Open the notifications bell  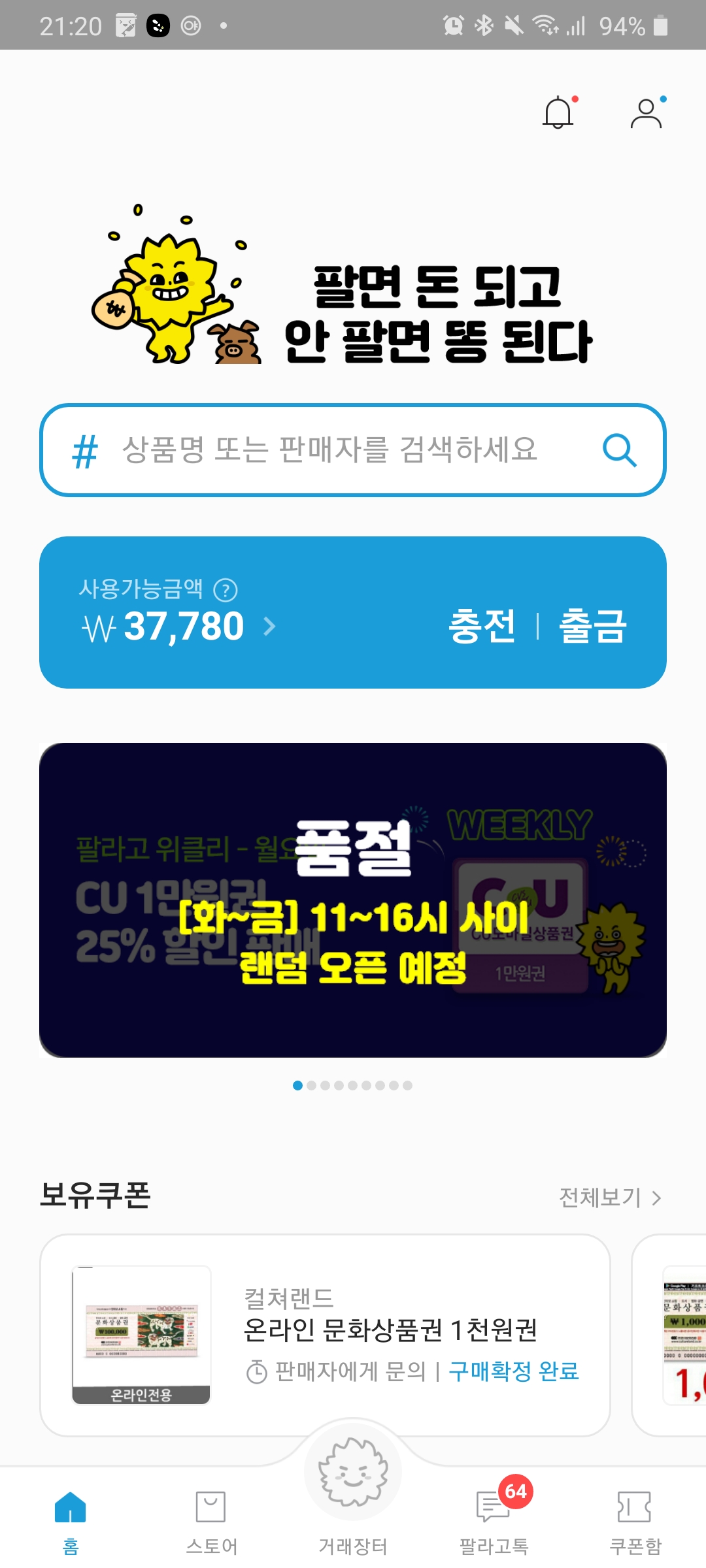[558, 113]
